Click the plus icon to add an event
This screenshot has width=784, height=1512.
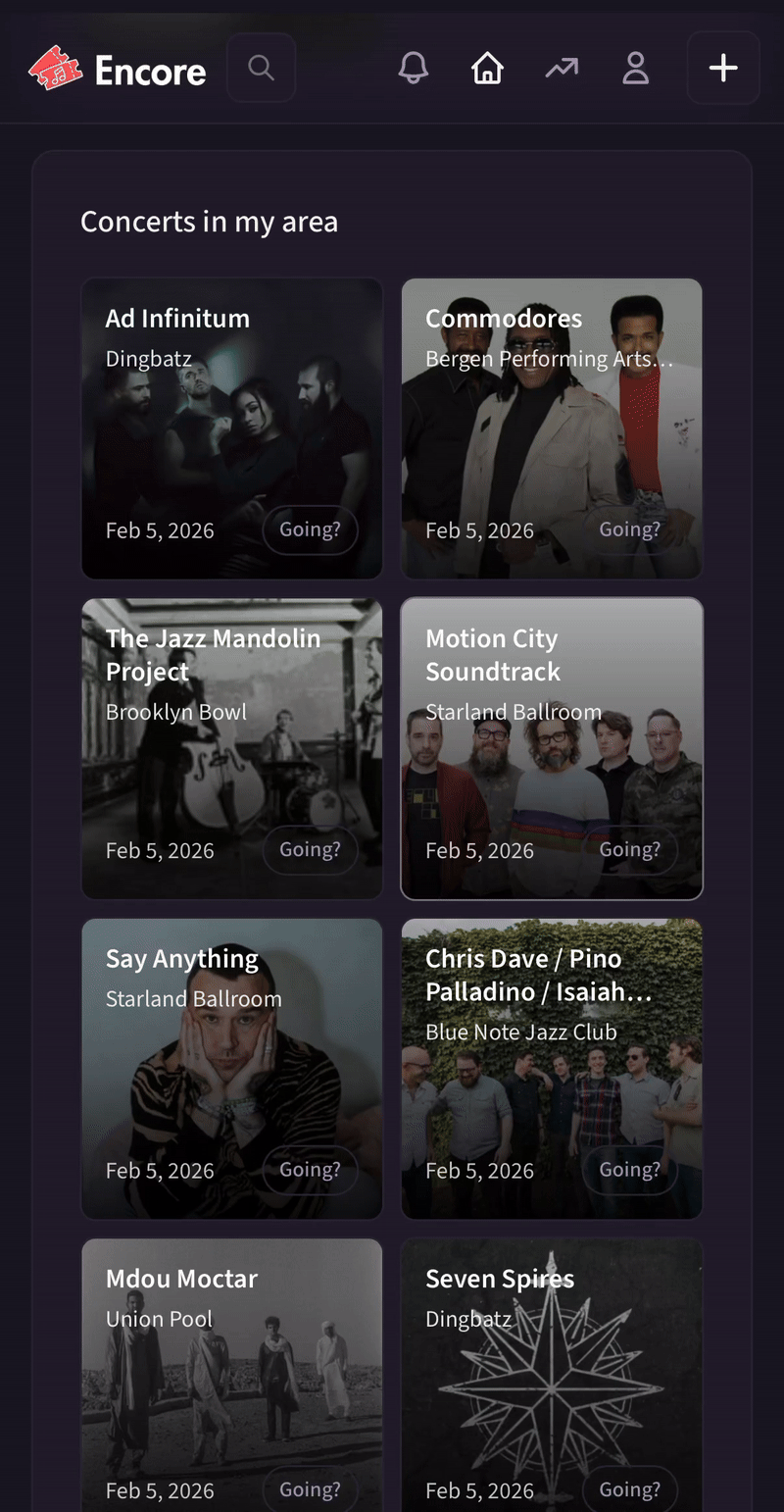coord(722,67)
